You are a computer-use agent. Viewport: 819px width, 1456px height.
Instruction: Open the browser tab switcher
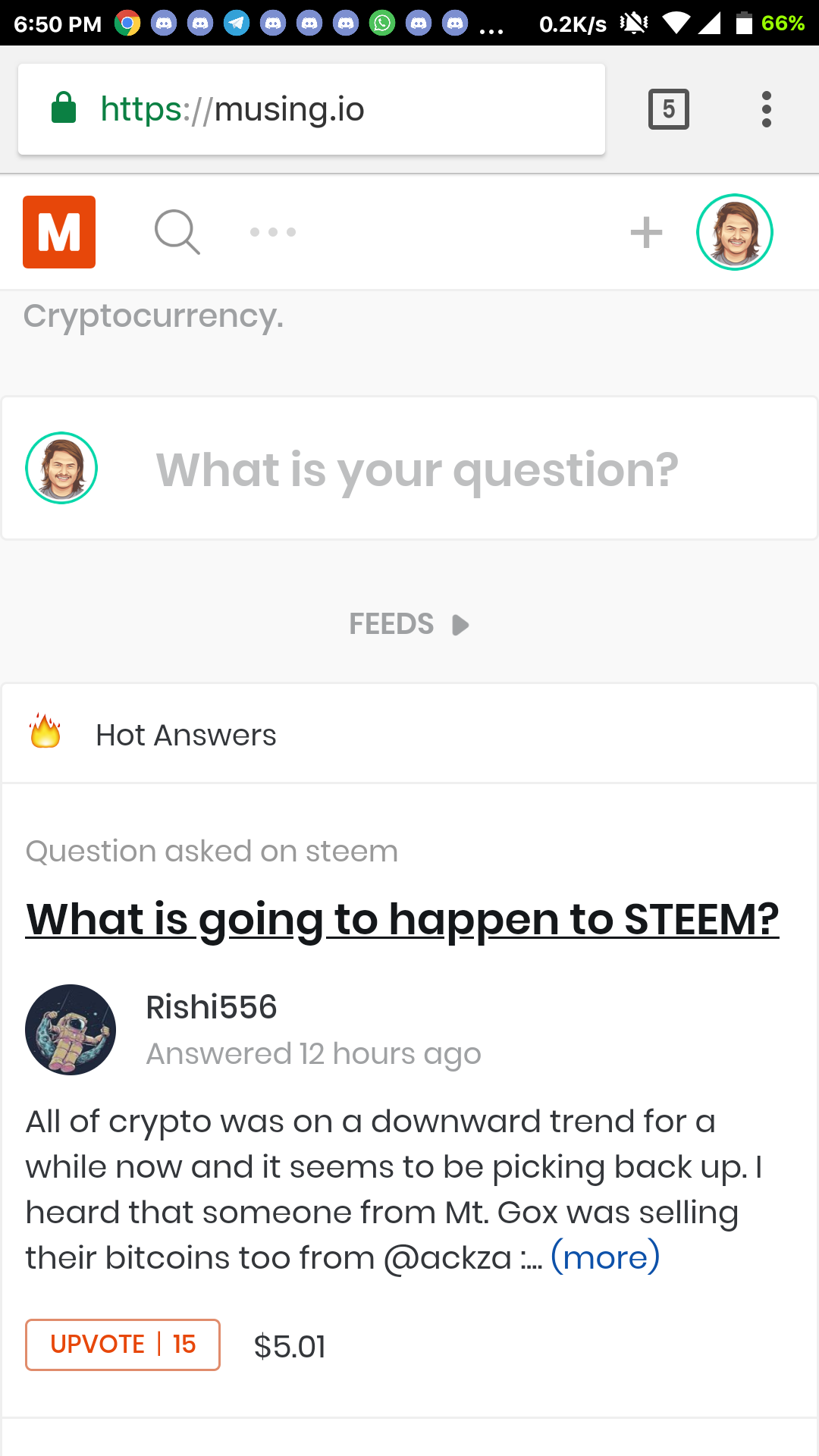click(x=668, y=109)
